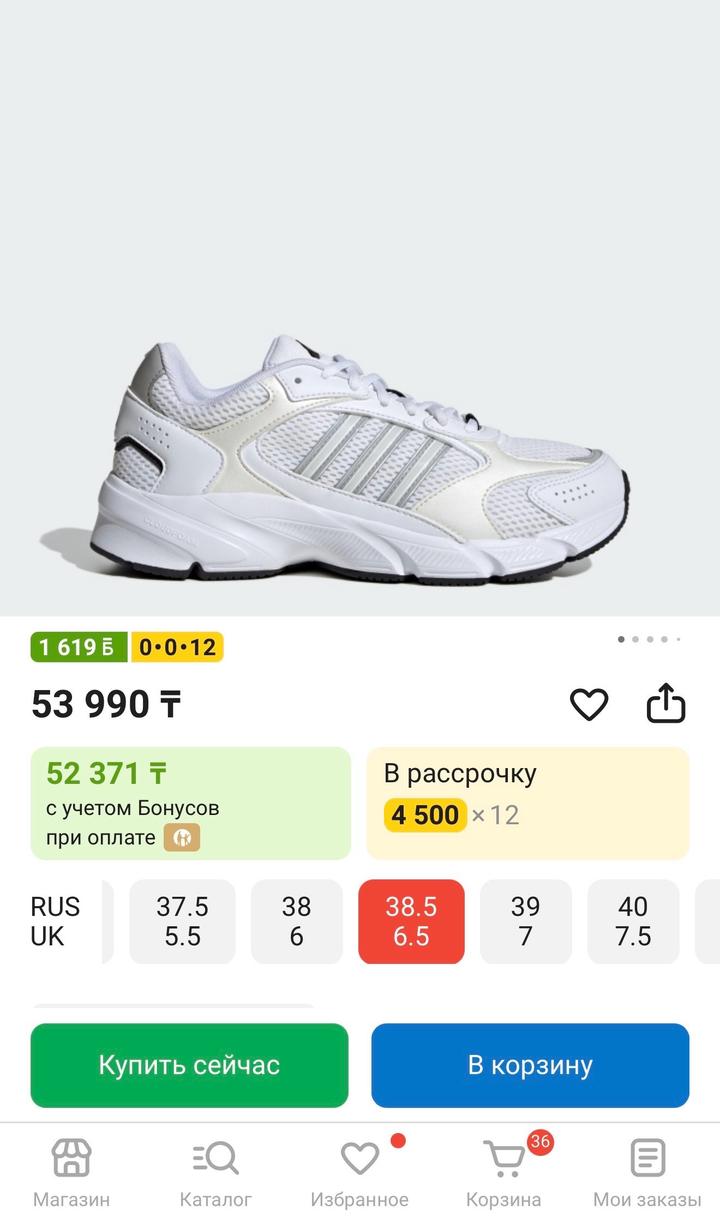Choose size 38 RUS / 6 UK
This screenshot has width=720, height=1228.
[296, 921]
